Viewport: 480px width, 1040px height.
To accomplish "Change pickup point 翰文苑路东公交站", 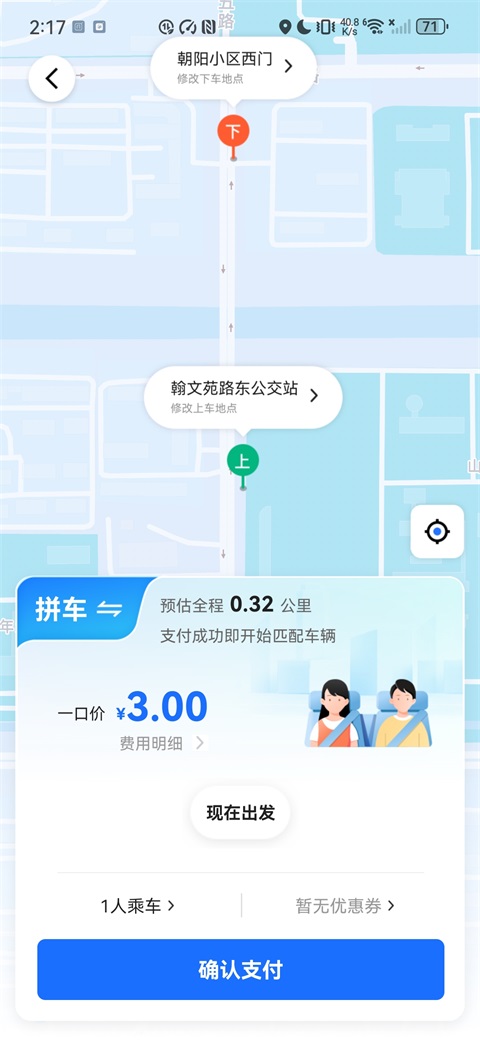I will click(243, 398).
